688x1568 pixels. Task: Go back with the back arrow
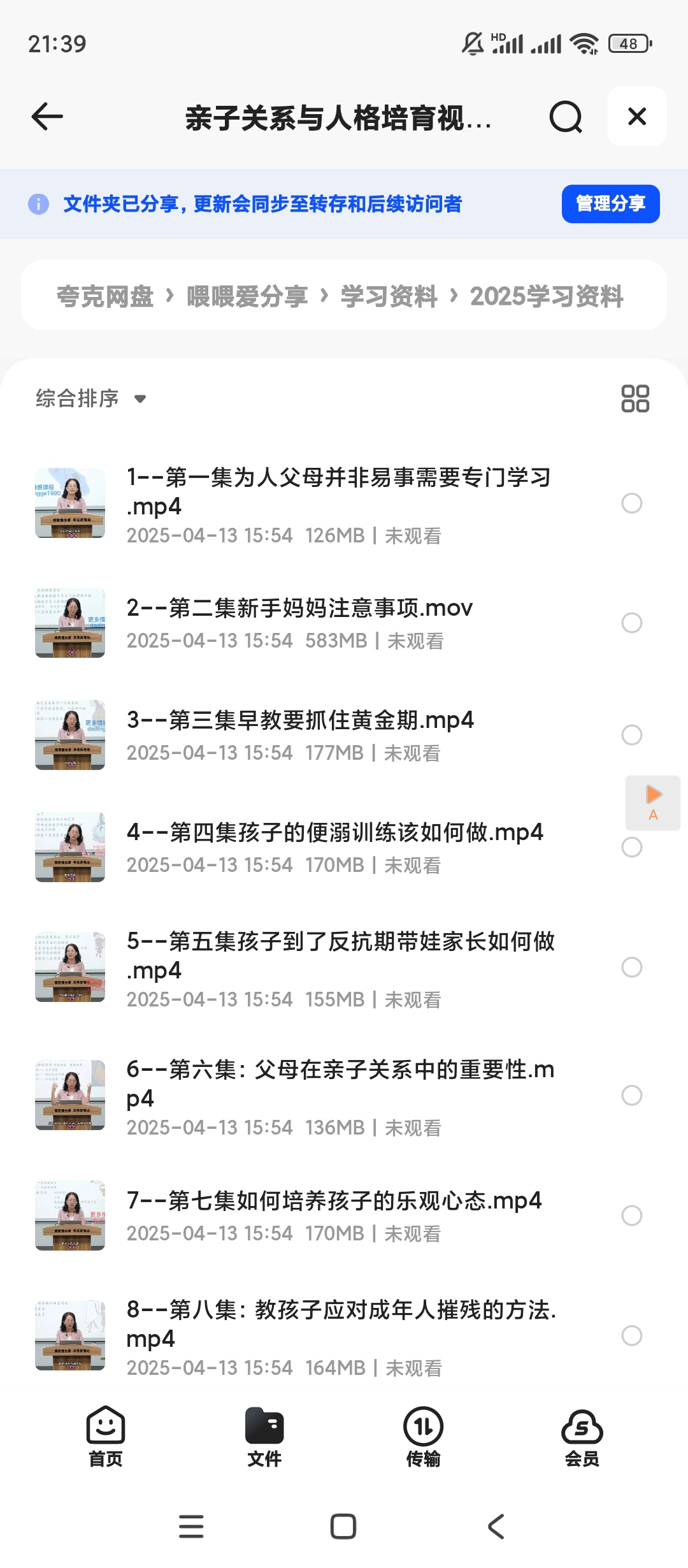click(x=45, y=117)
